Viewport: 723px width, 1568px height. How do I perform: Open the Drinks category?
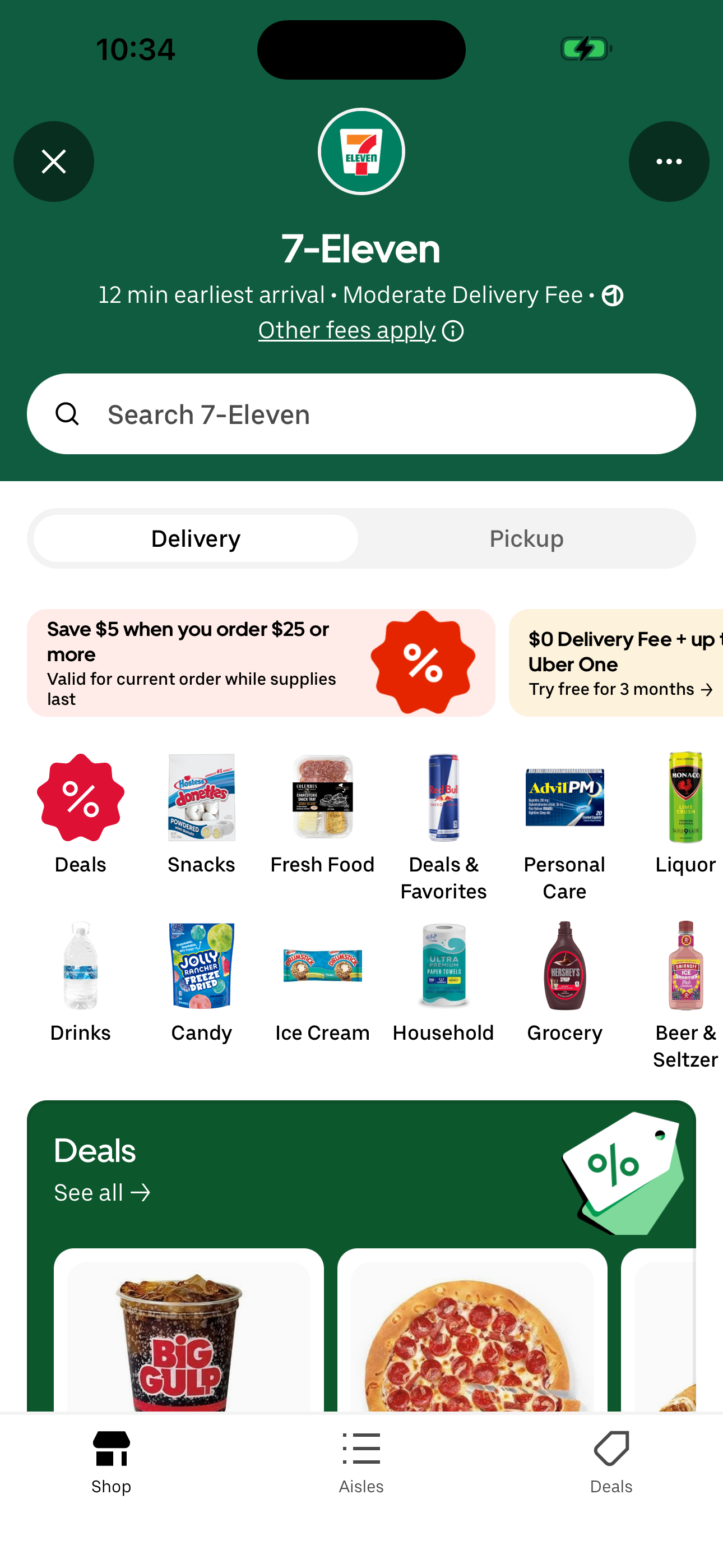pyautogui.click(x=80, y=983)
